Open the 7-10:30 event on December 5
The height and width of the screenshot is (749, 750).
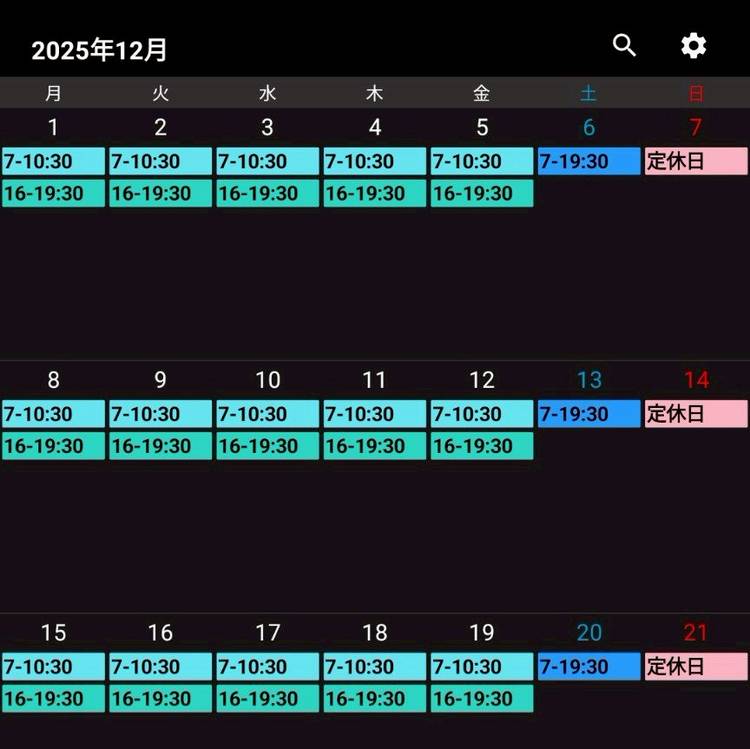click(482, 161)
